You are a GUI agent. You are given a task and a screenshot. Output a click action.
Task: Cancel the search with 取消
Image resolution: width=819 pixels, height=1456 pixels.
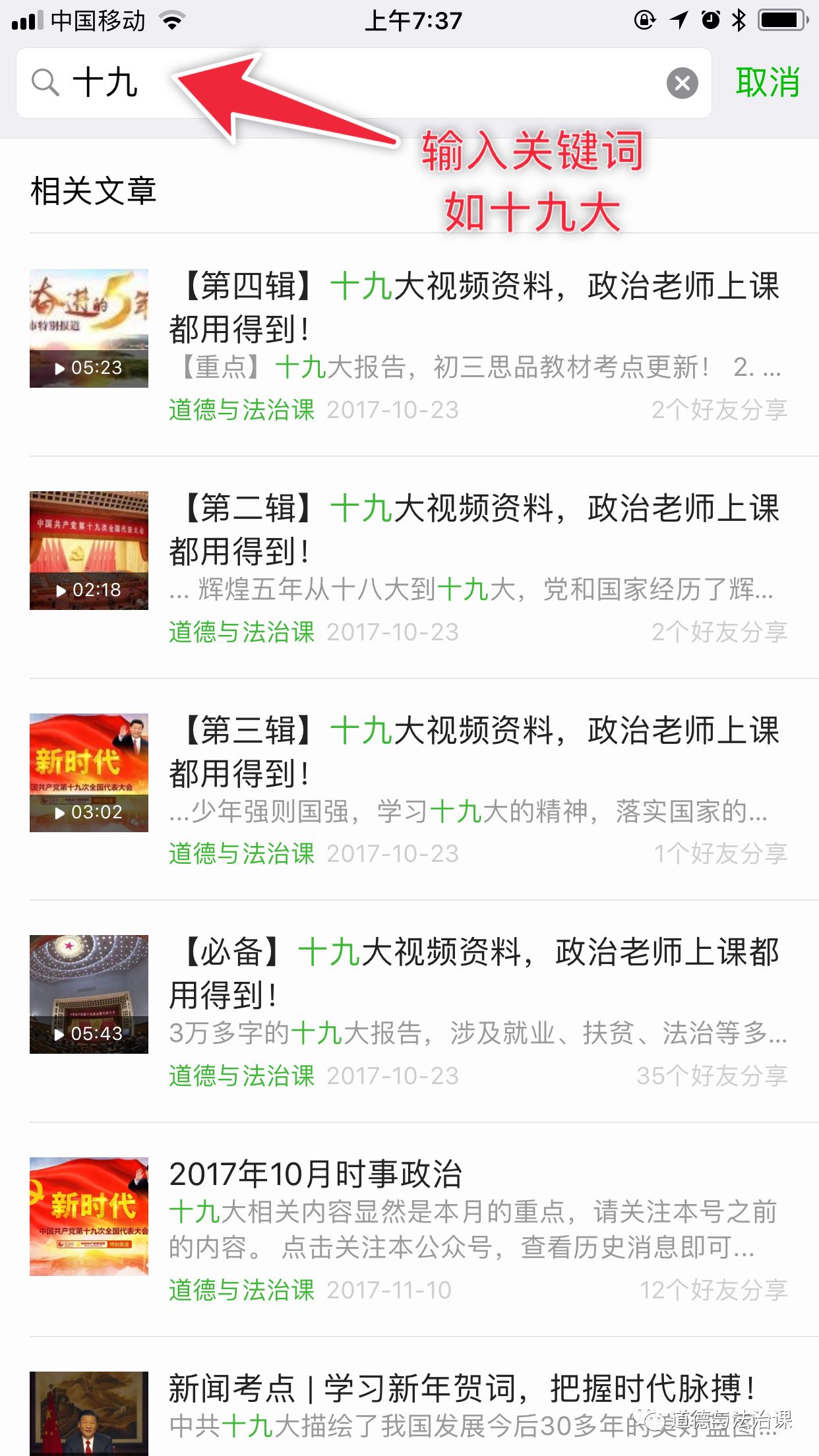pos(767,84)
